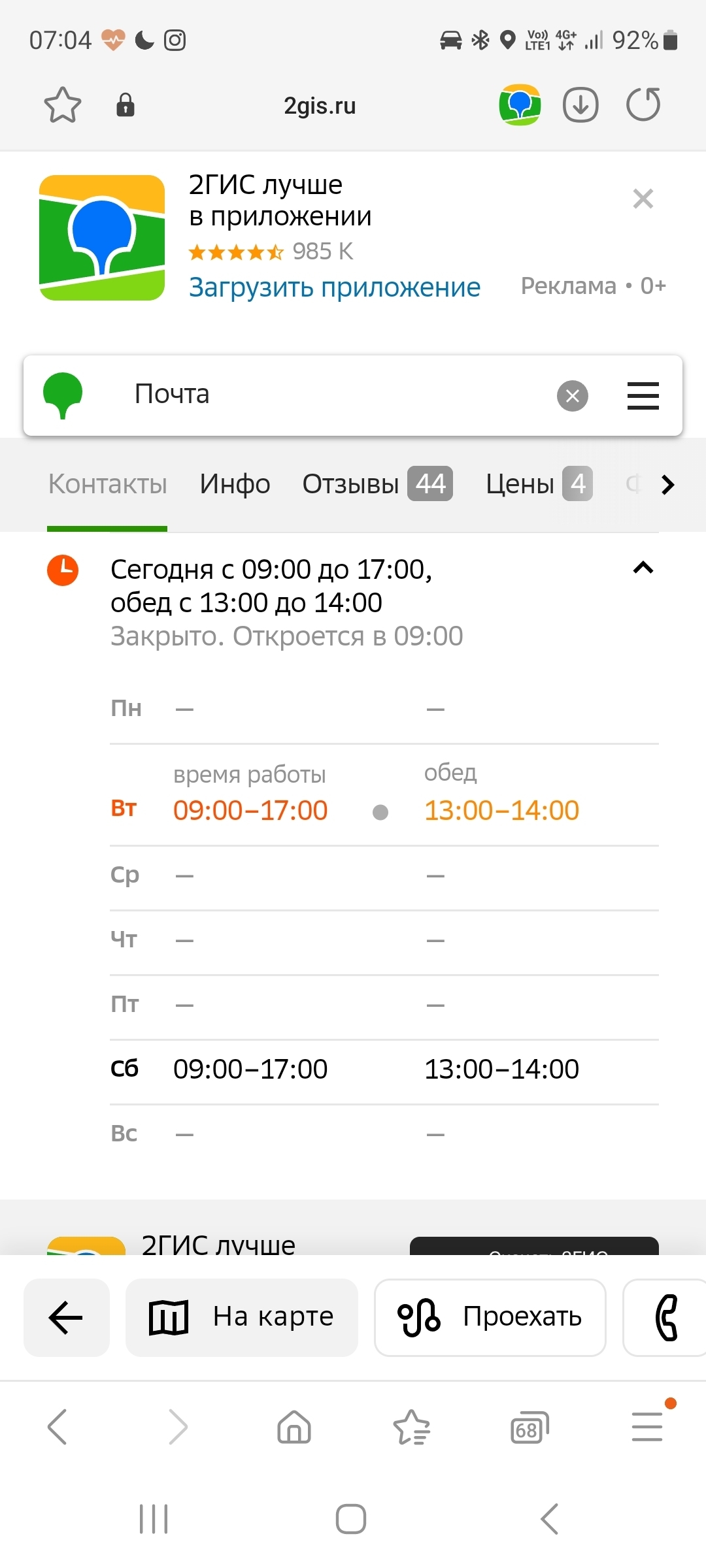Open browser downloads icon
Viewport: 706px width, 1568px height.
(580, 105)
